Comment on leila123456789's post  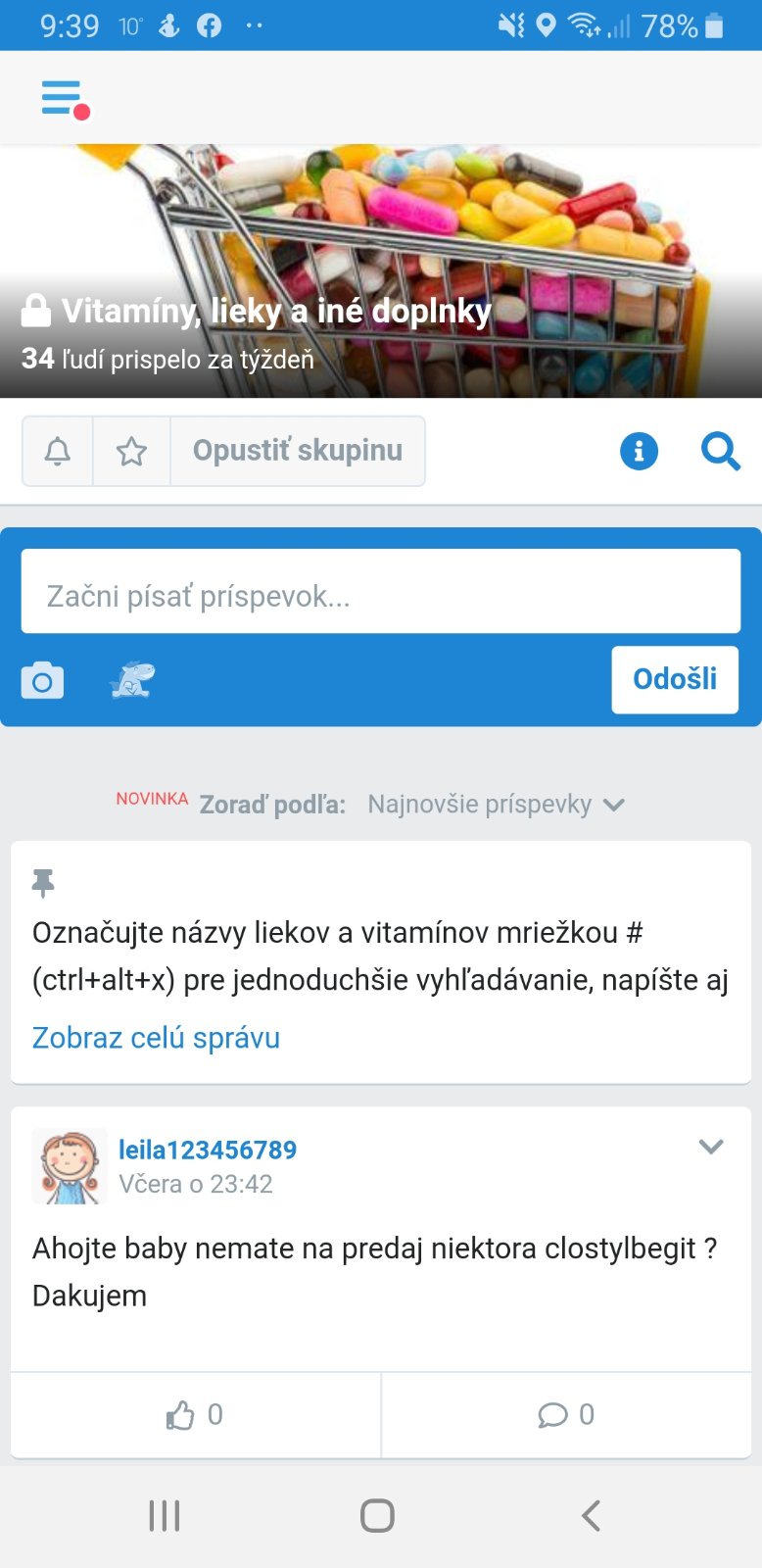click(566, 1415)
